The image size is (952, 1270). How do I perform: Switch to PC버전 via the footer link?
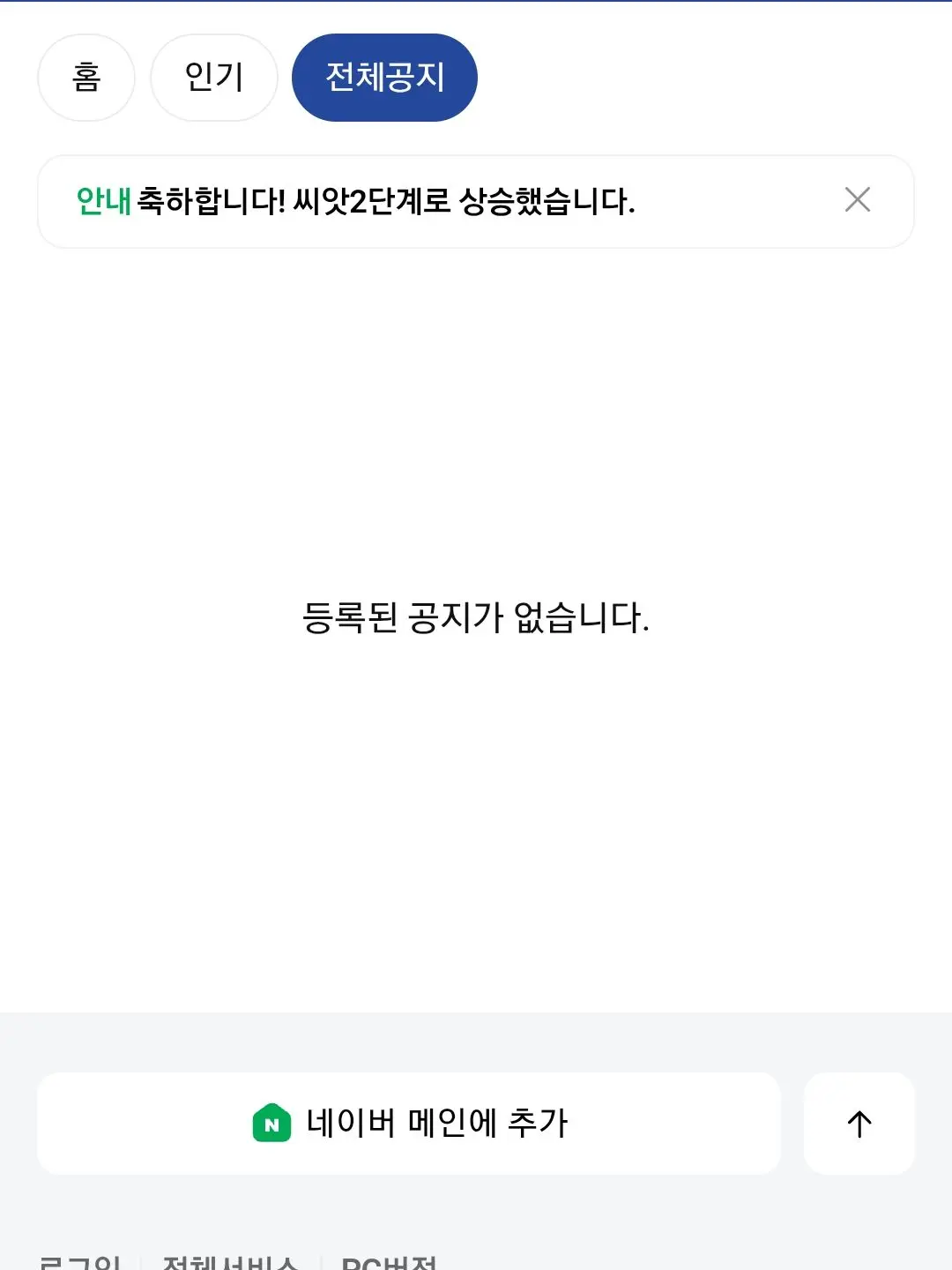(x=388, y=1261)
